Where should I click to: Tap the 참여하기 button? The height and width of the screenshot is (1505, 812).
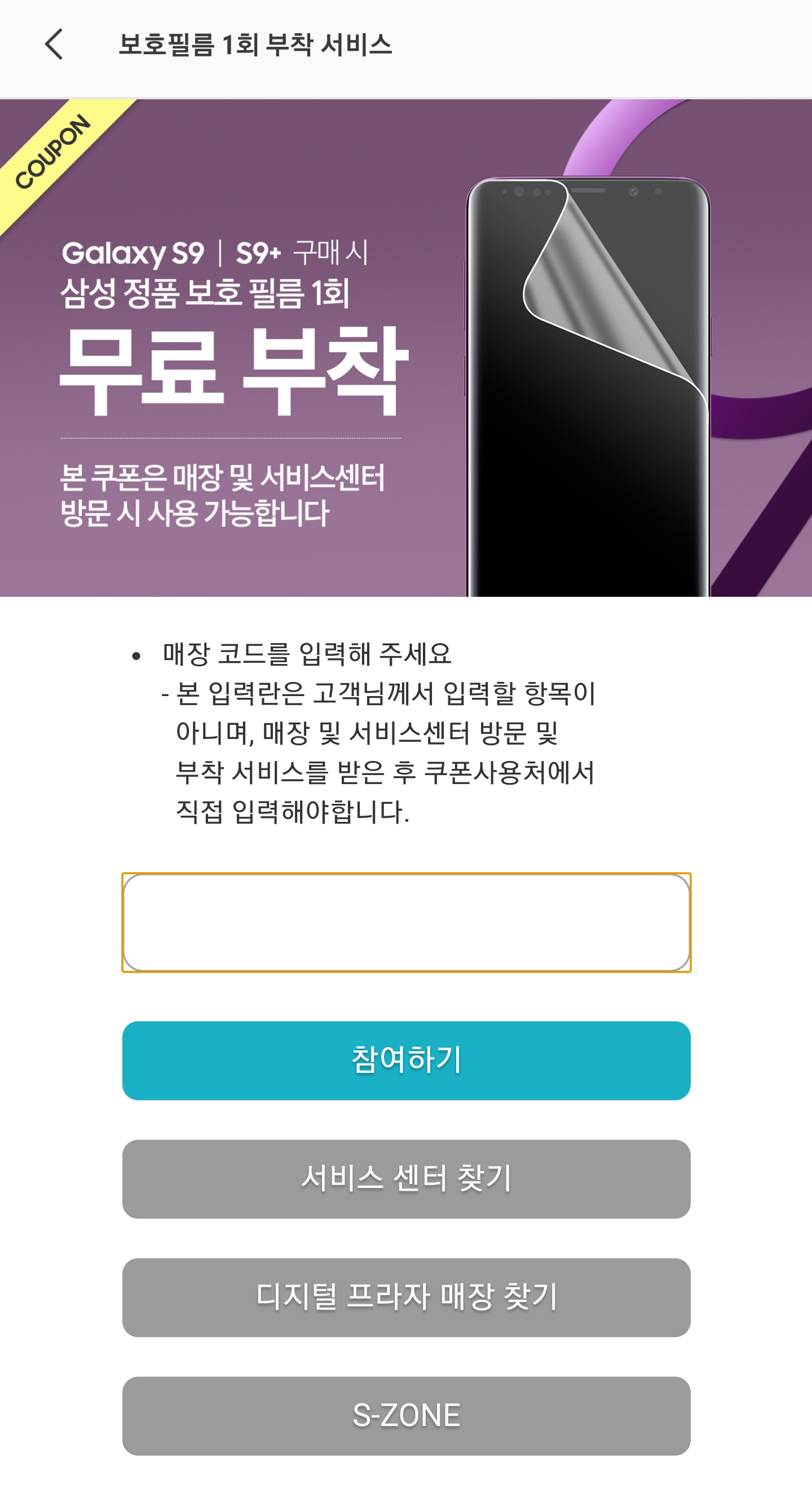[407, 1060]
